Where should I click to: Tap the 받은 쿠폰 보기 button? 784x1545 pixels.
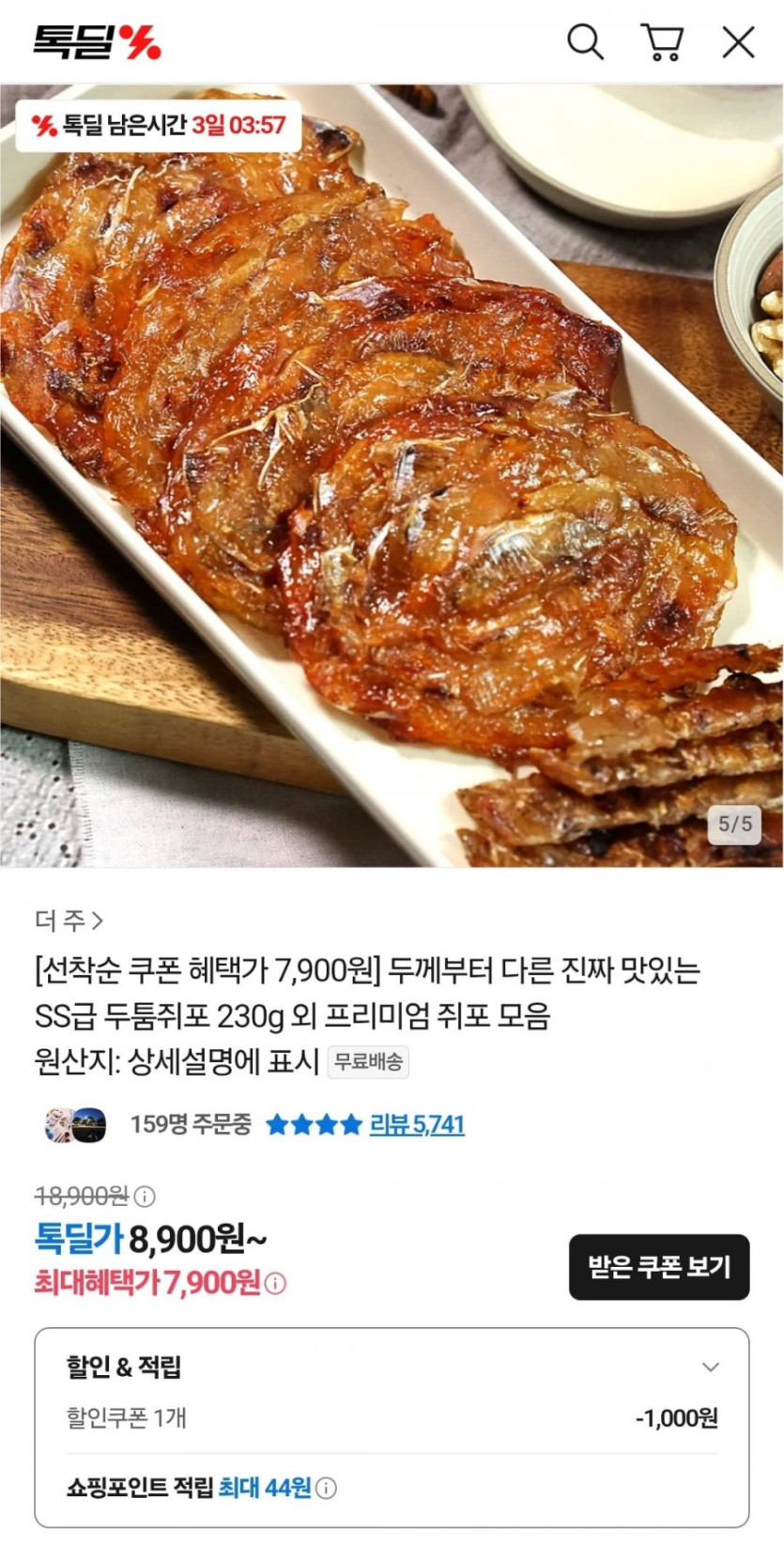(658, 1267)
